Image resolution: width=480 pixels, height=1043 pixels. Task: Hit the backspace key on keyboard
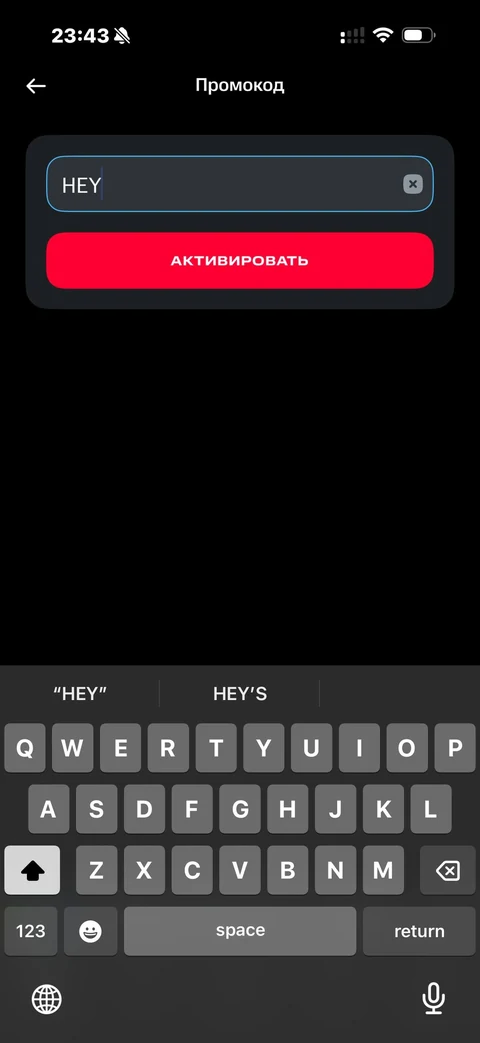(447, 870)
